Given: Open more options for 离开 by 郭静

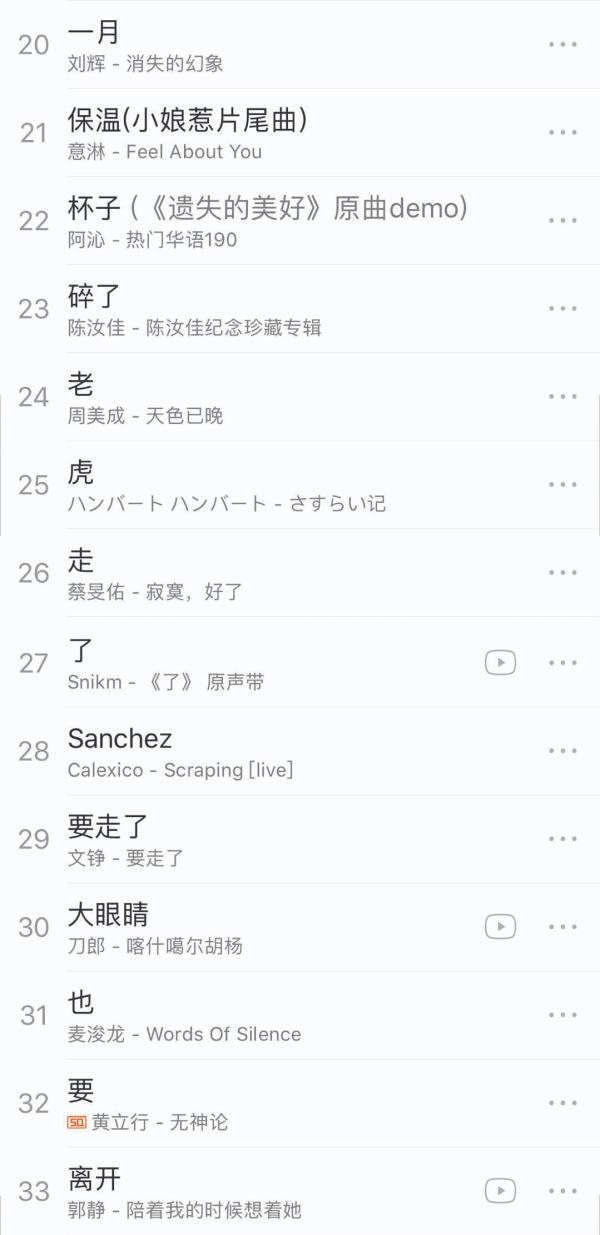Looking at the screenshot, I should (563, 1191).
